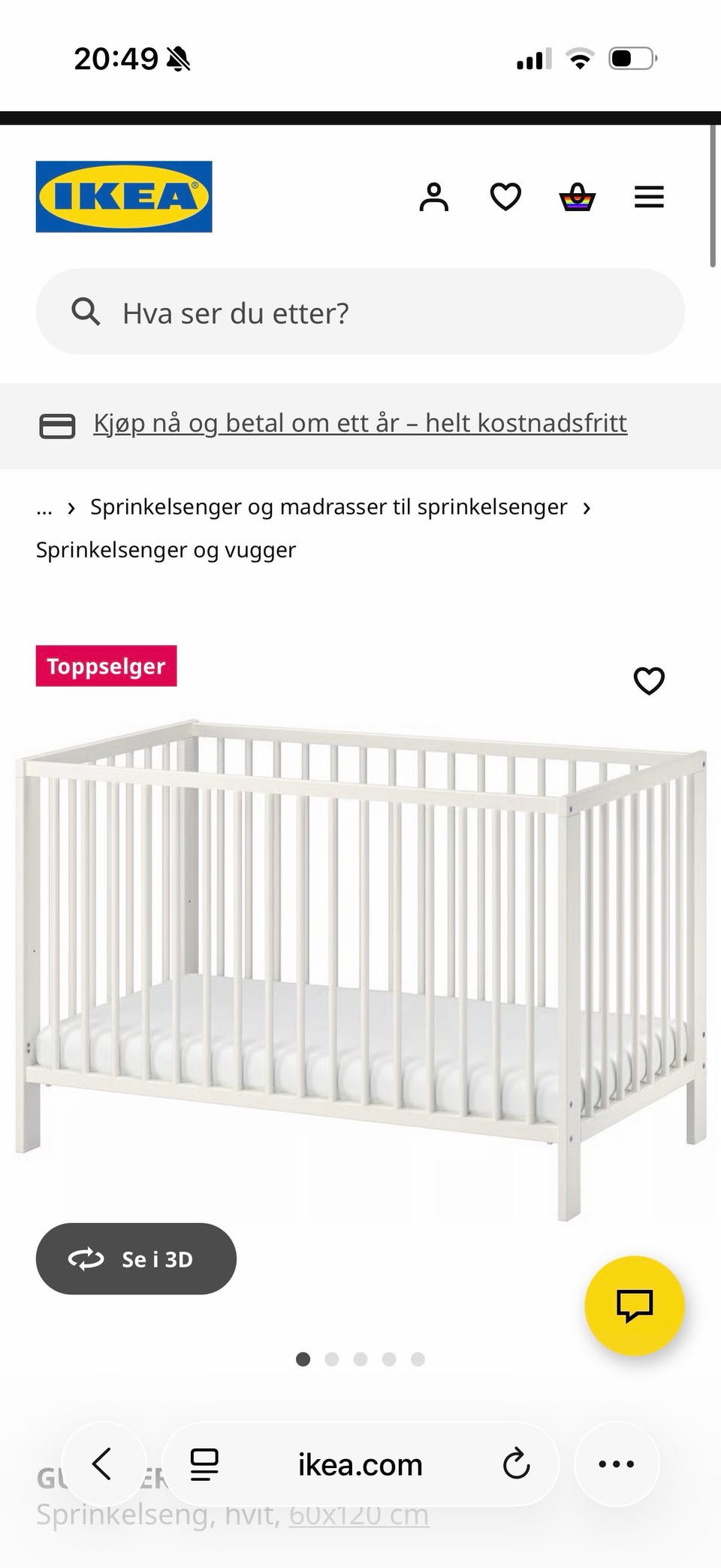Open the Safari more options menu

[617, 1464]
